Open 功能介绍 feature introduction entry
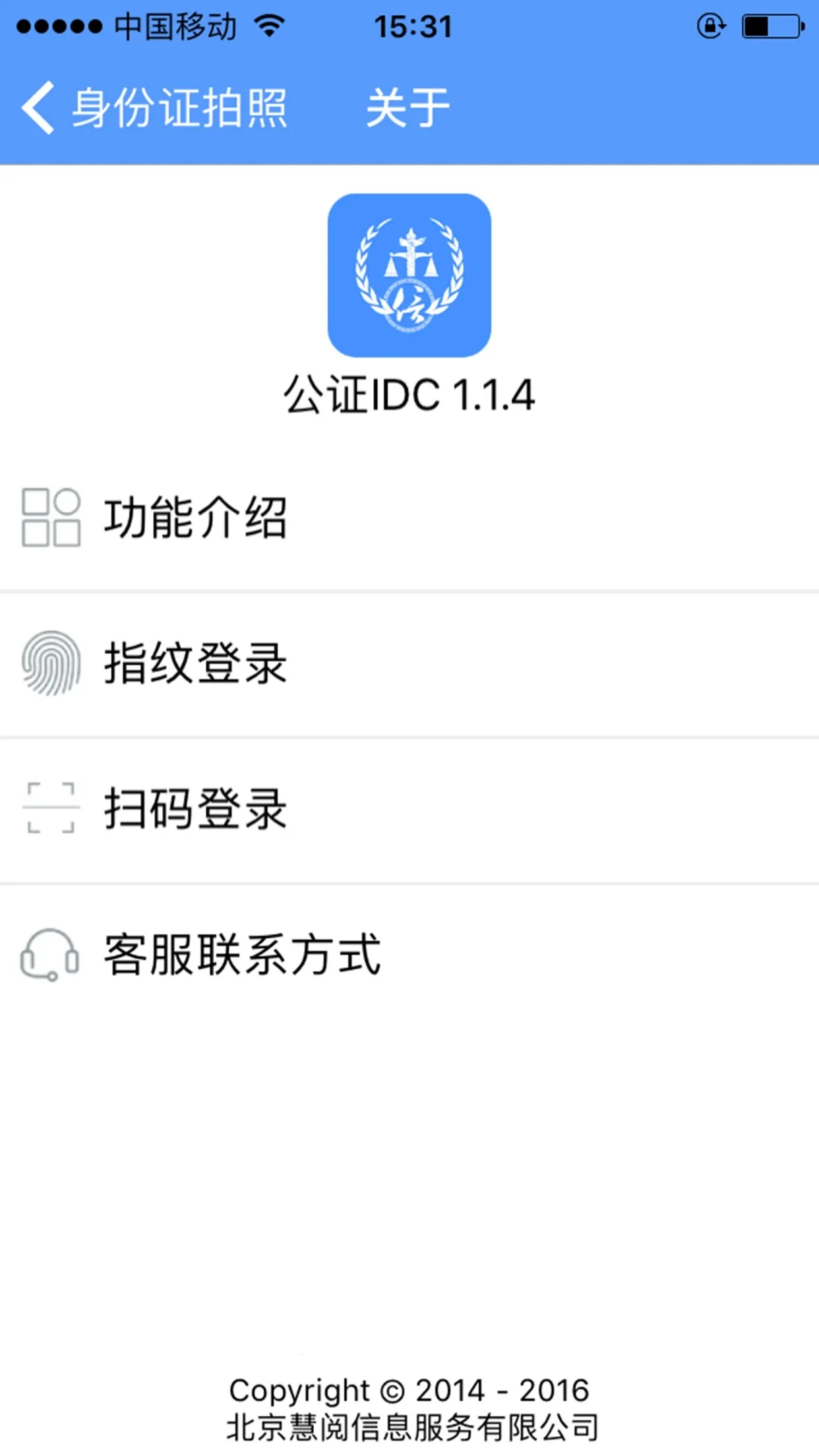The image size is (819, 1456). 196,518
